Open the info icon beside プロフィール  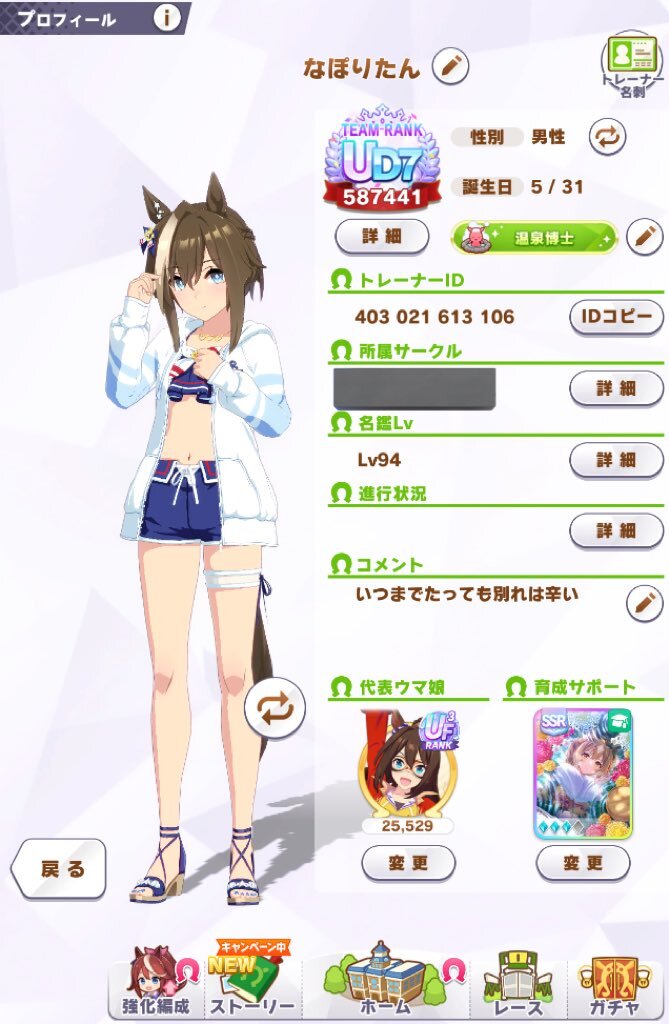pos(169,17)
